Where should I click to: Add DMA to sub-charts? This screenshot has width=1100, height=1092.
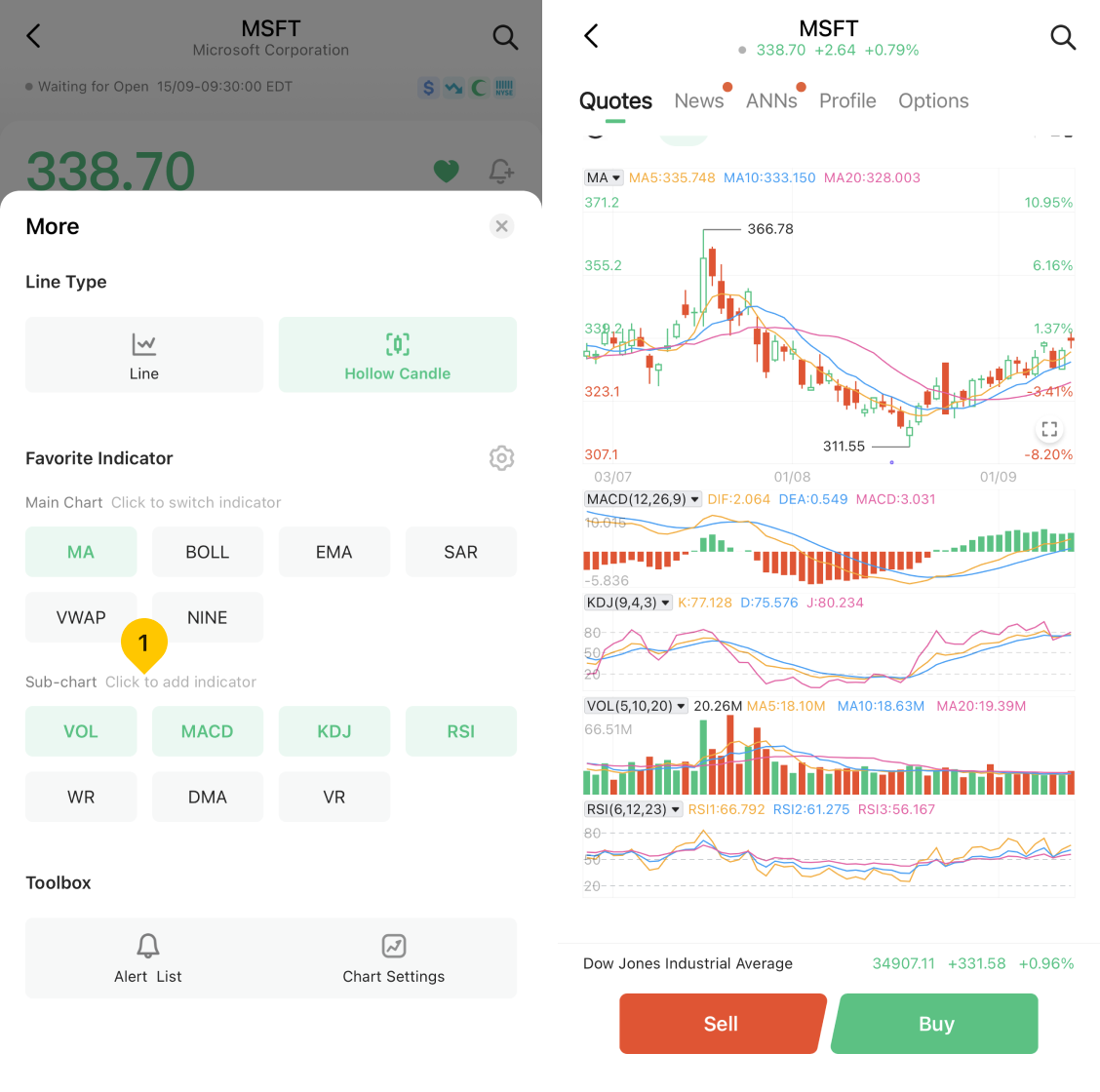tap(207, 797)
